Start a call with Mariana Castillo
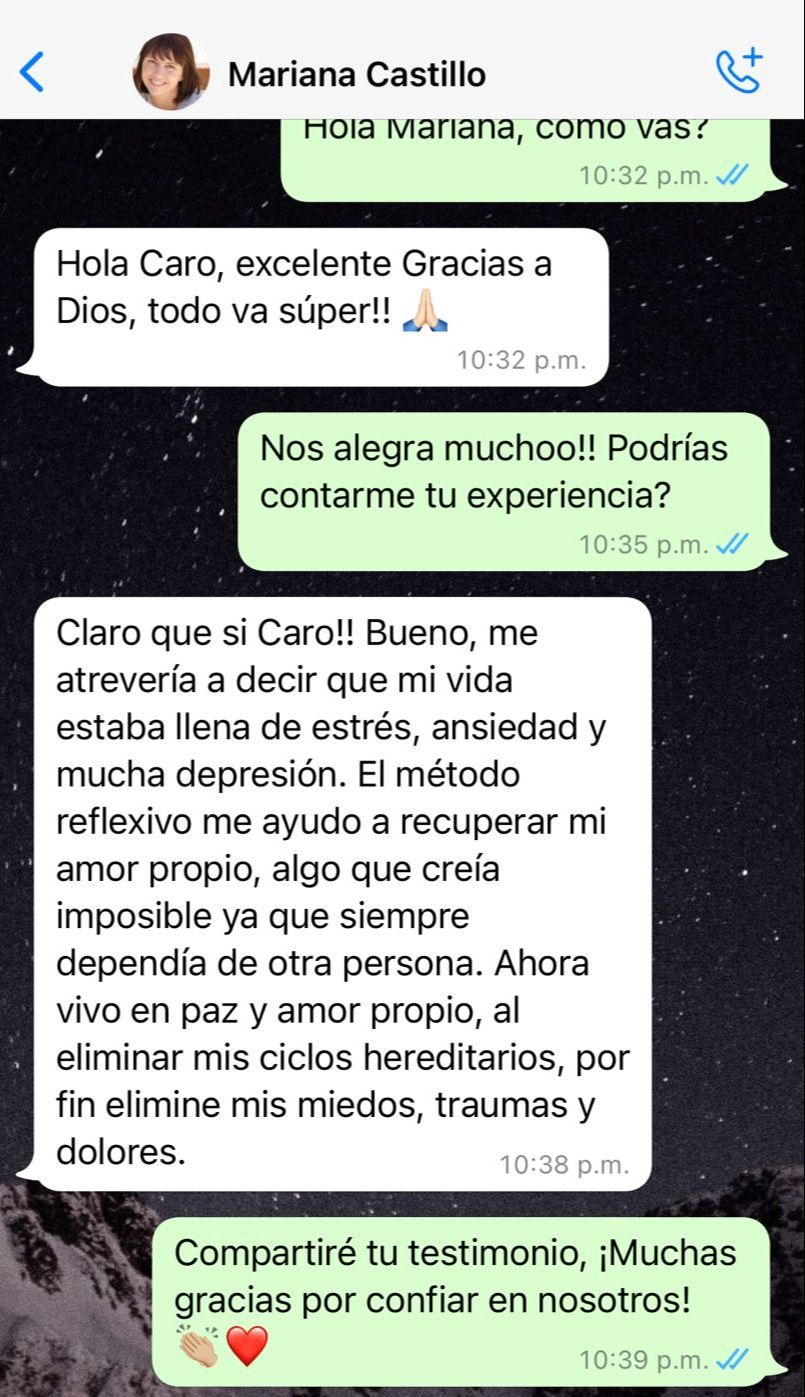This screenshot has height=1397, width=805. (x=739, y=71)
